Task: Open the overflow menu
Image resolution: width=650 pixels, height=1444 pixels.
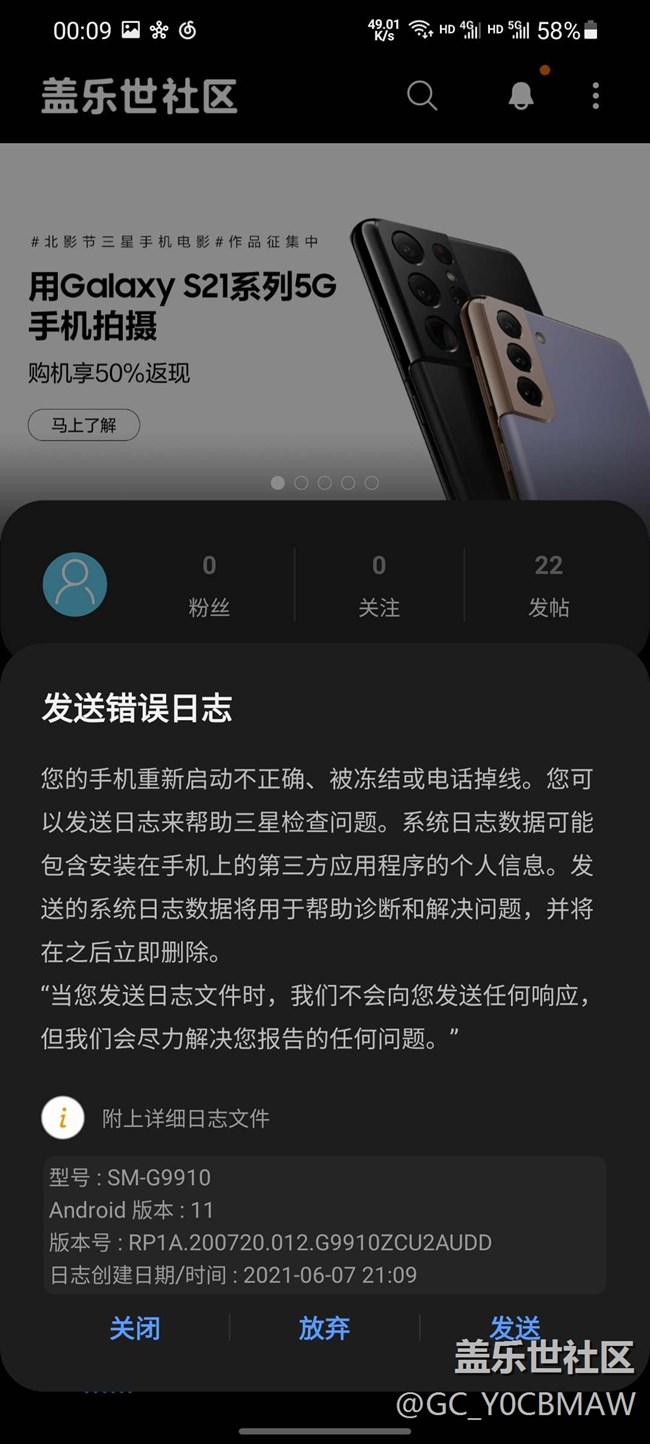Action: pos(595,96)
